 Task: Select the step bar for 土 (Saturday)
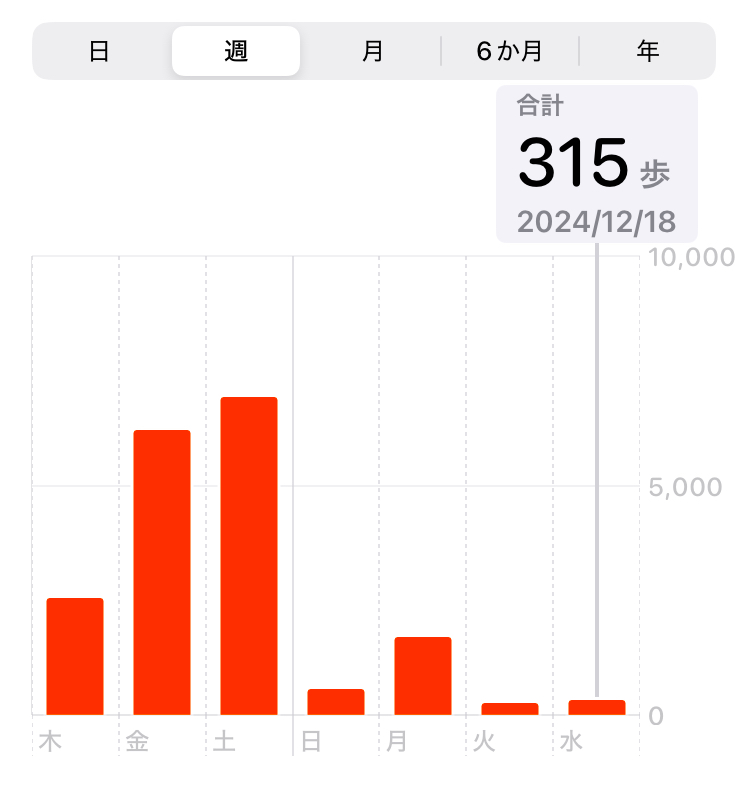[x=249, y=555]
